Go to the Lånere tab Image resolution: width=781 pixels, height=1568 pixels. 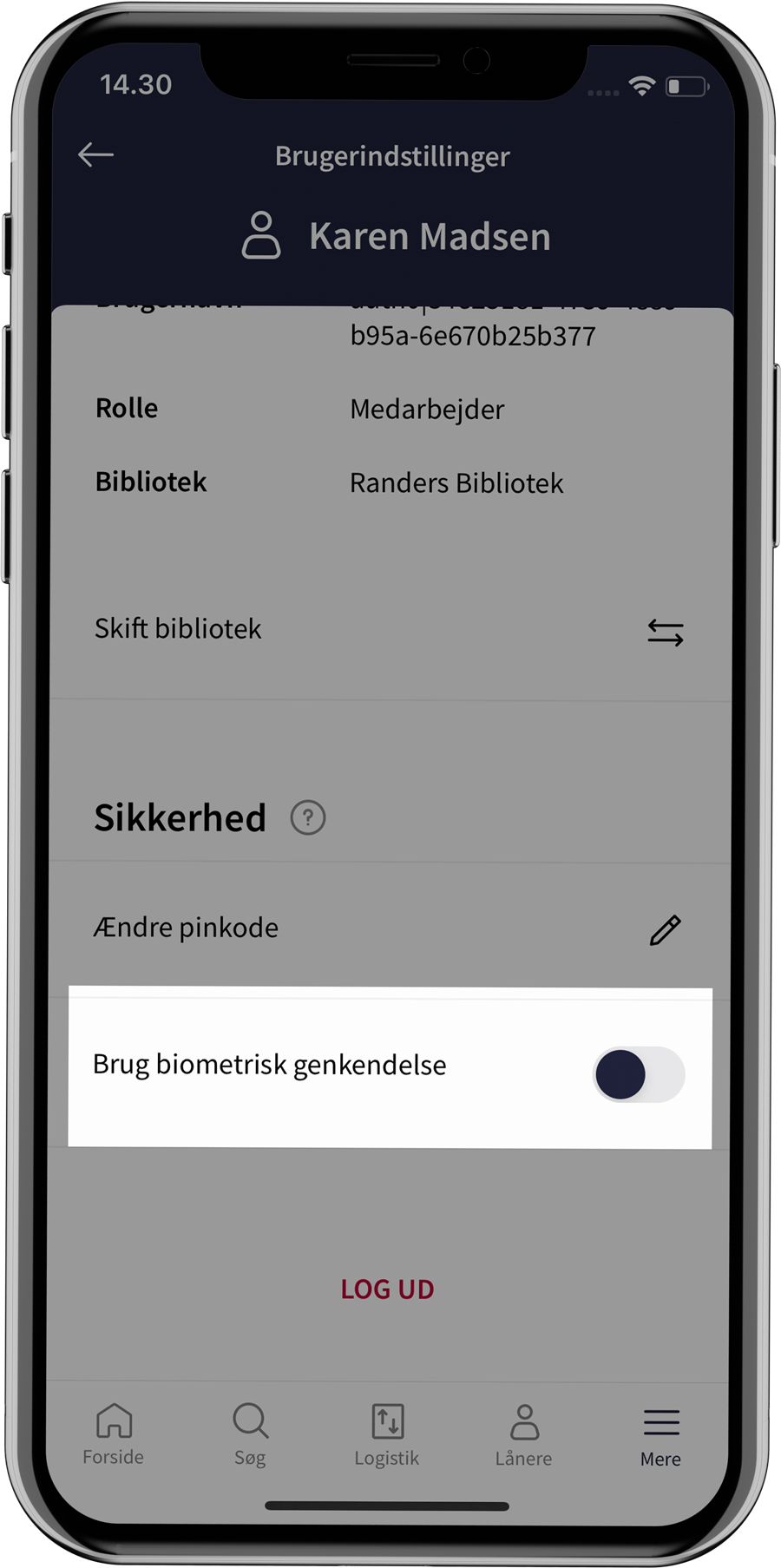pyautogui.click(x=523, y=1435)
